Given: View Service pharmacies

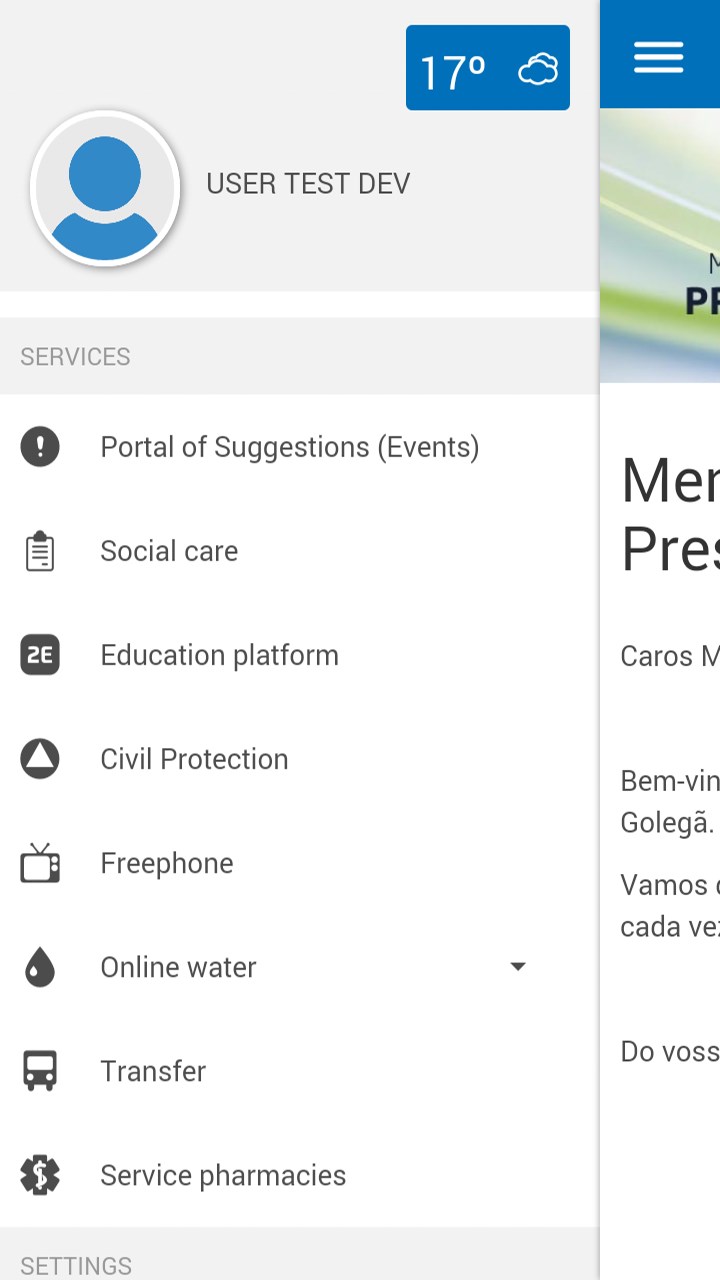Looking at the screenshot, I should tap(223, 1175).
